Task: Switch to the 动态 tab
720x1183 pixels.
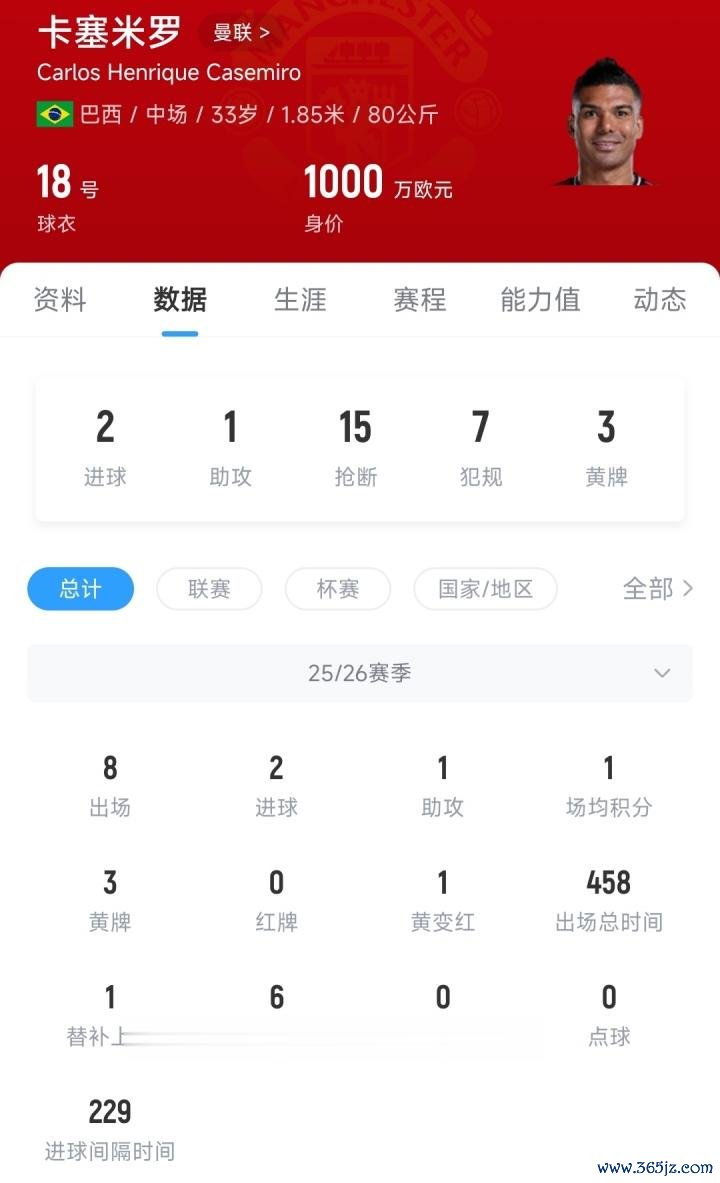Action: click(660, 300)
